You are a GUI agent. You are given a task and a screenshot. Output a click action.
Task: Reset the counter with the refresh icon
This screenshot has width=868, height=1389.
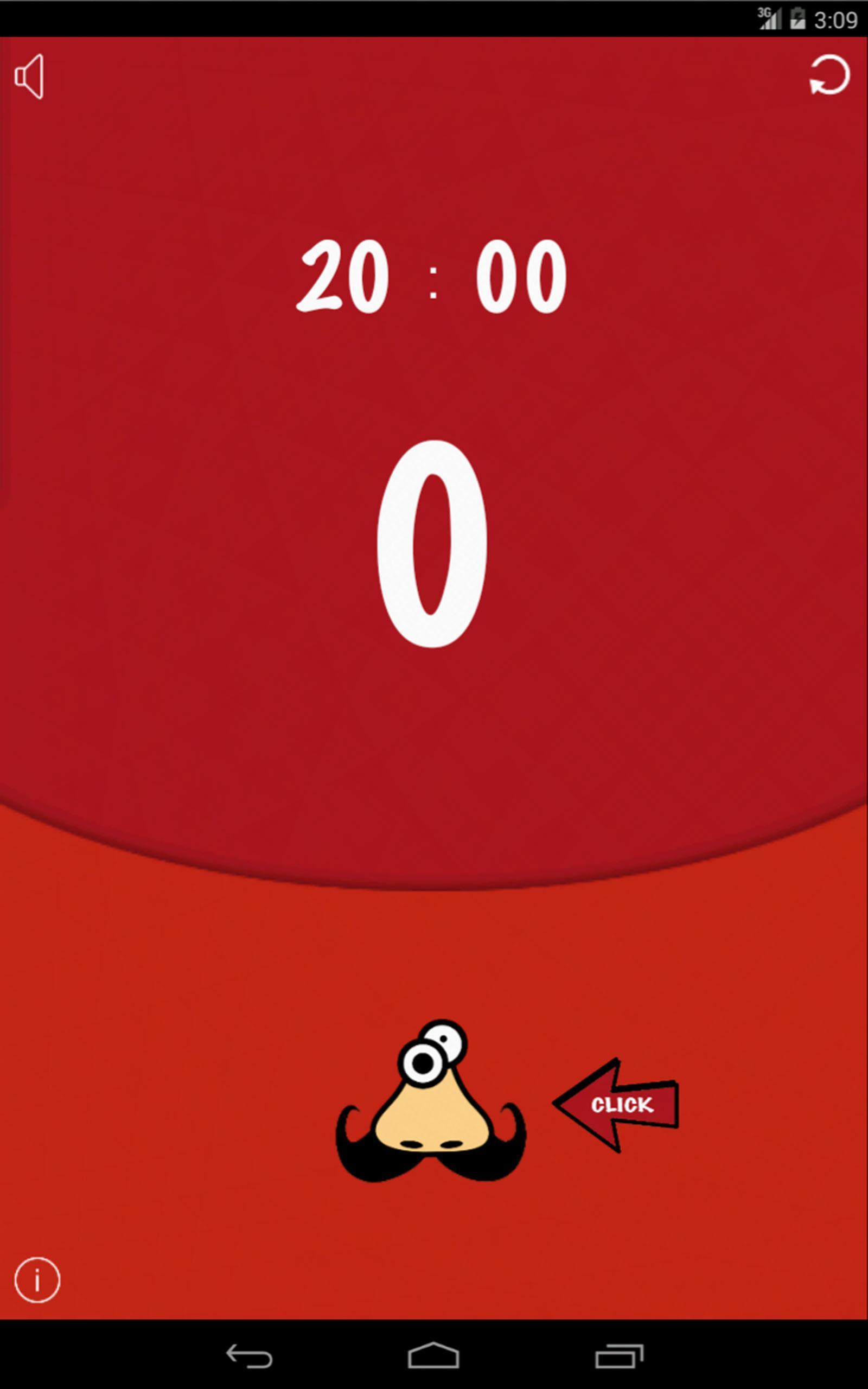pos(829,75)
